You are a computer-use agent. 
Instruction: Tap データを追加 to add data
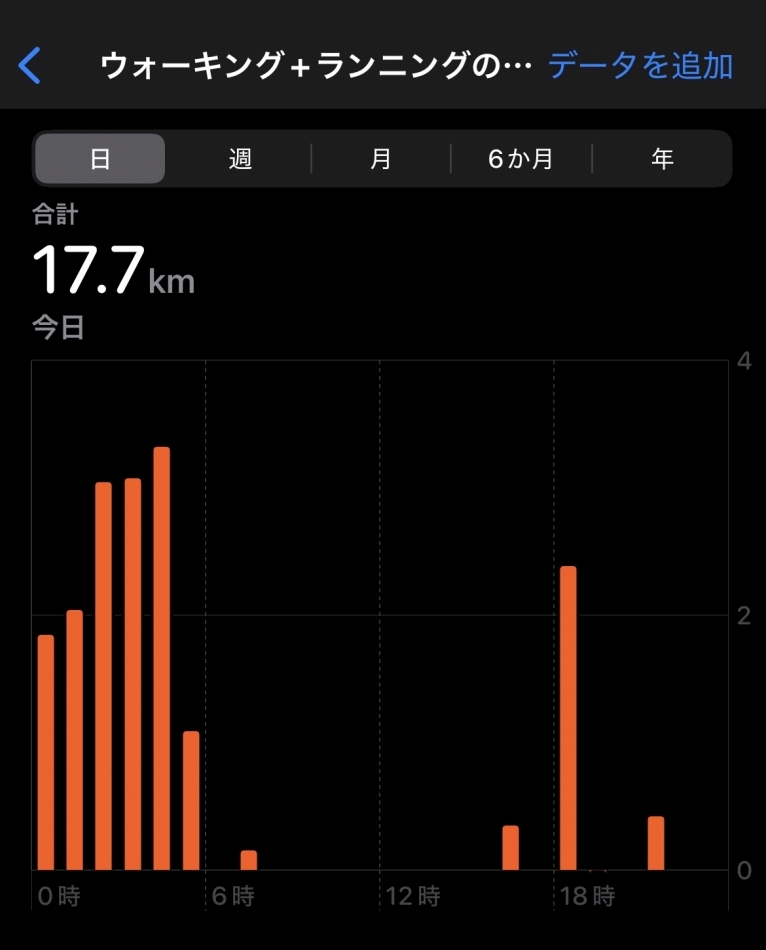640,66
